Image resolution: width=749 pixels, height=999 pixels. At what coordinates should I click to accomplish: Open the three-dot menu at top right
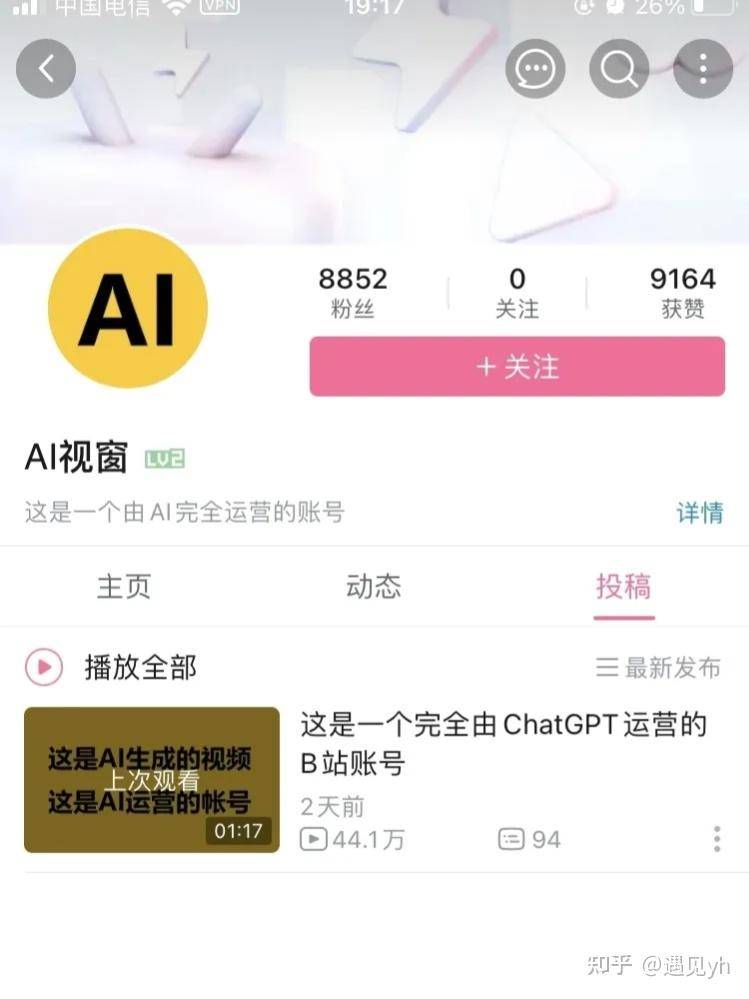[x=703, y=69]
